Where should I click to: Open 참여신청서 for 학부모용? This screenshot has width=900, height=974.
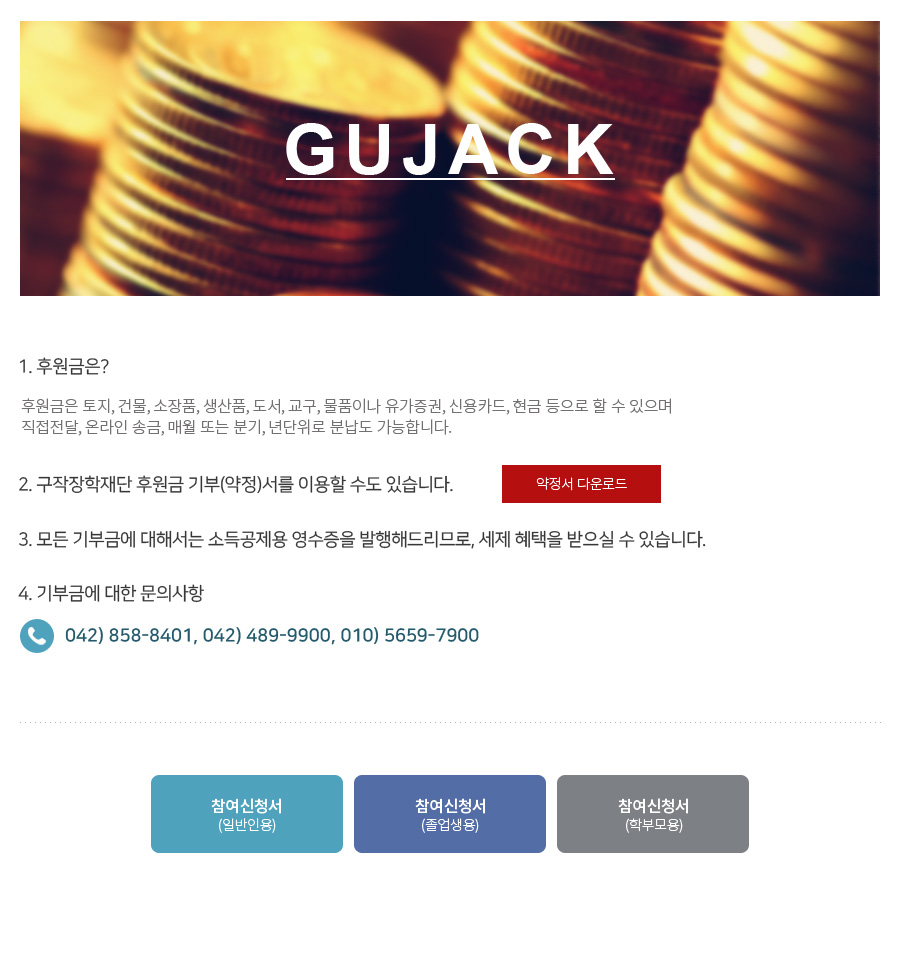pyautogui.click(x=653, y=814)
